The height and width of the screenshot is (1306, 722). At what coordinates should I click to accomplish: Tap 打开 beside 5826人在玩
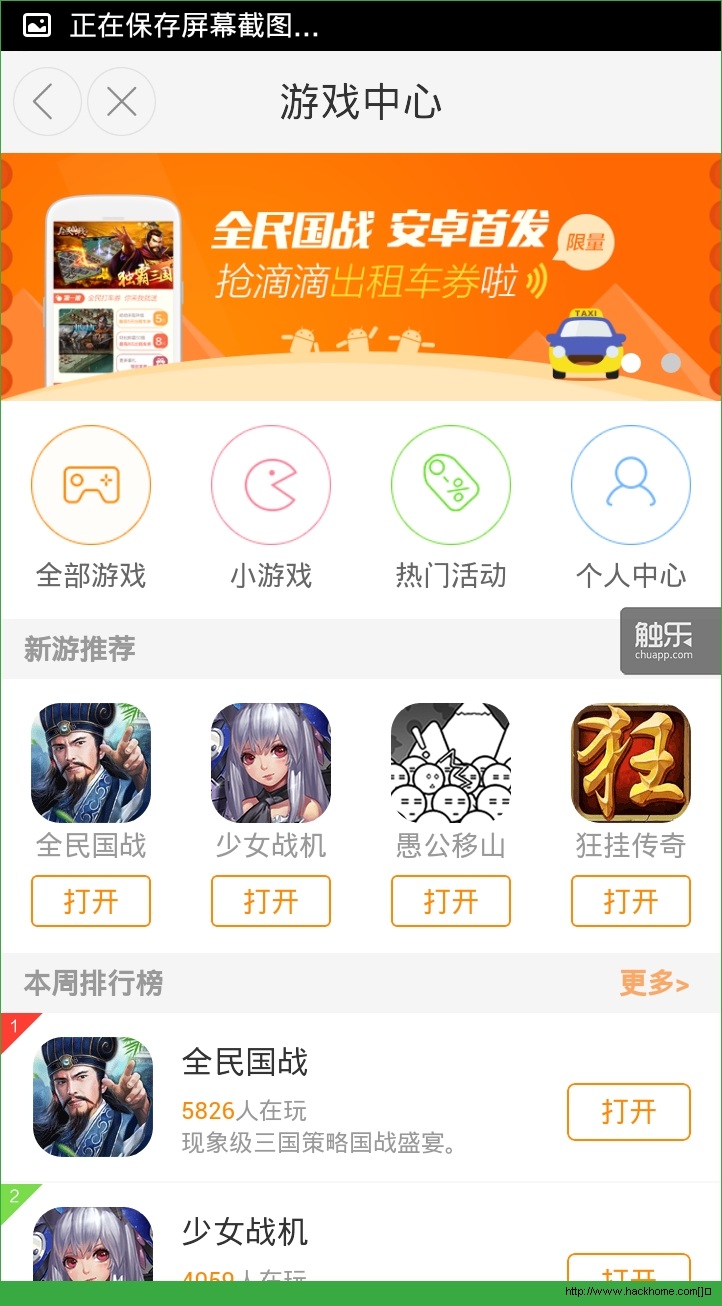[628, 1112]
